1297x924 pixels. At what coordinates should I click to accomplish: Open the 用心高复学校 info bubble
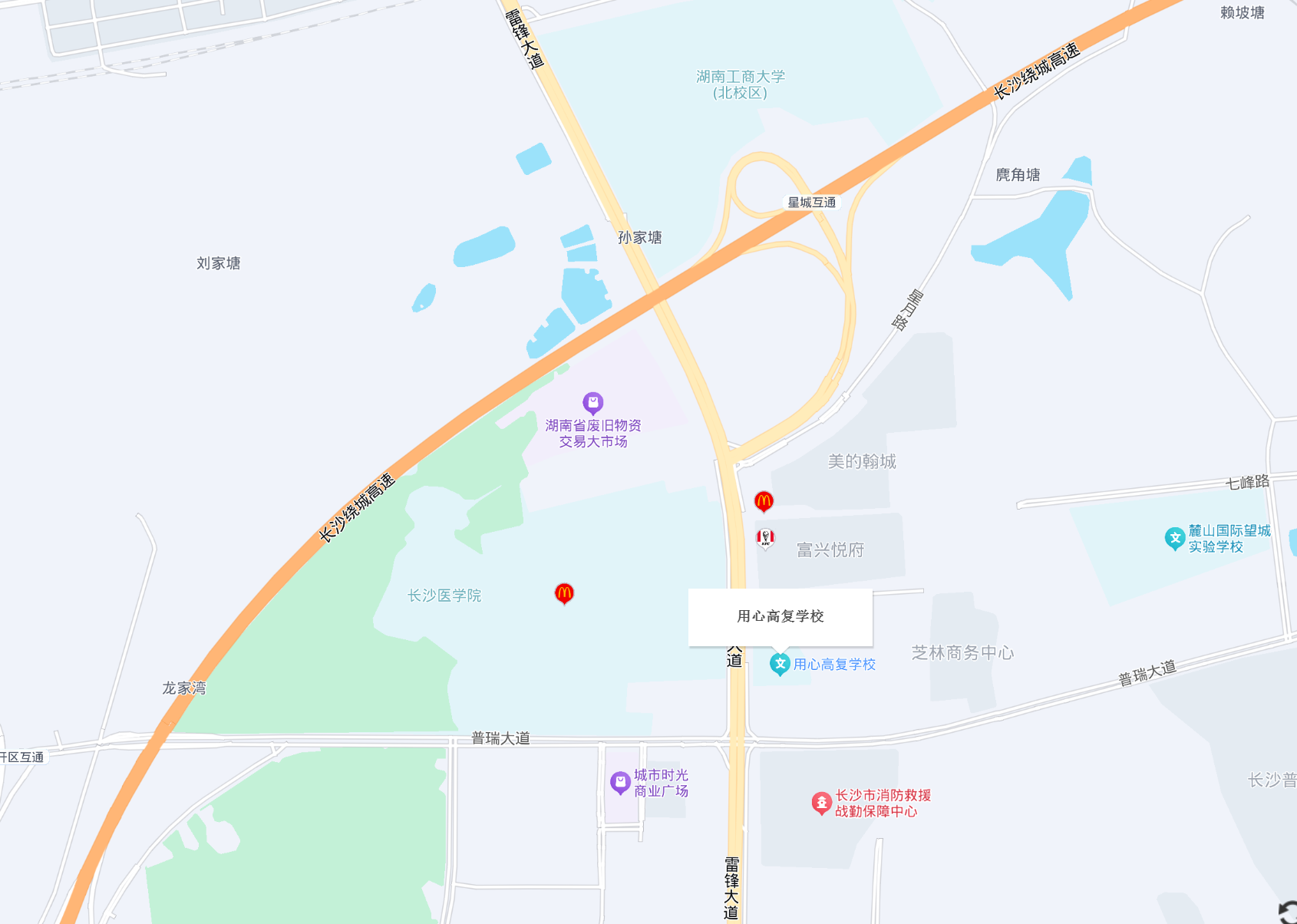[780, 617]
